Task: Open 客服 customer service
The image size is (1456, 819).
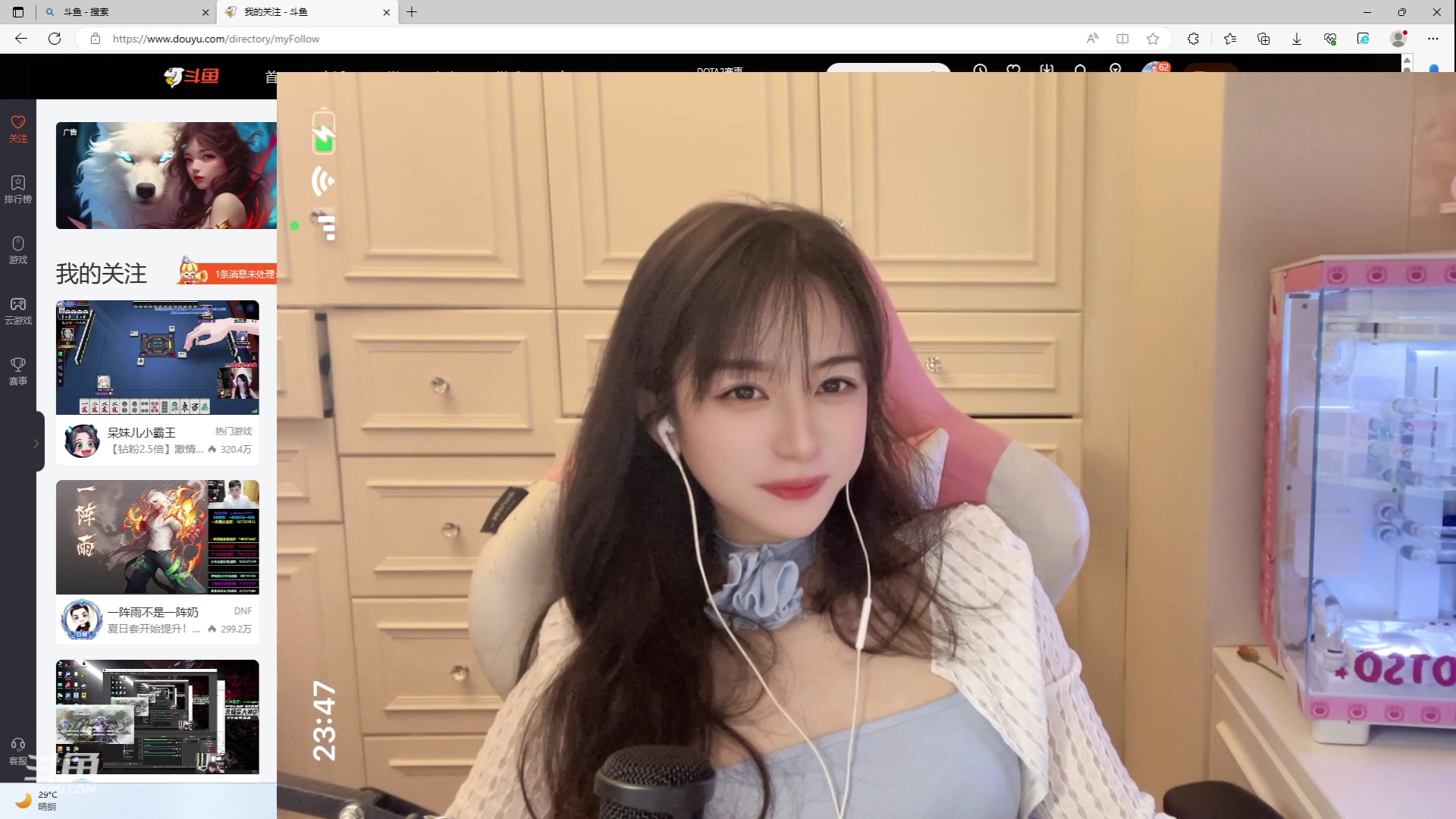Action: click(18, 751)
